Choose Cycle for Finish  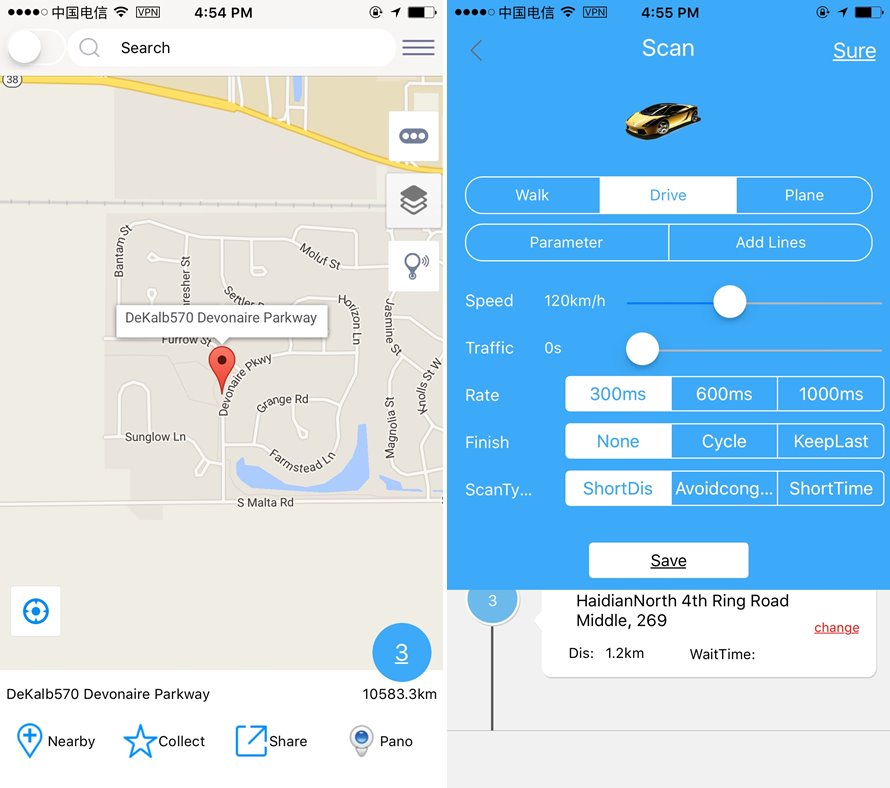point(724,441)
